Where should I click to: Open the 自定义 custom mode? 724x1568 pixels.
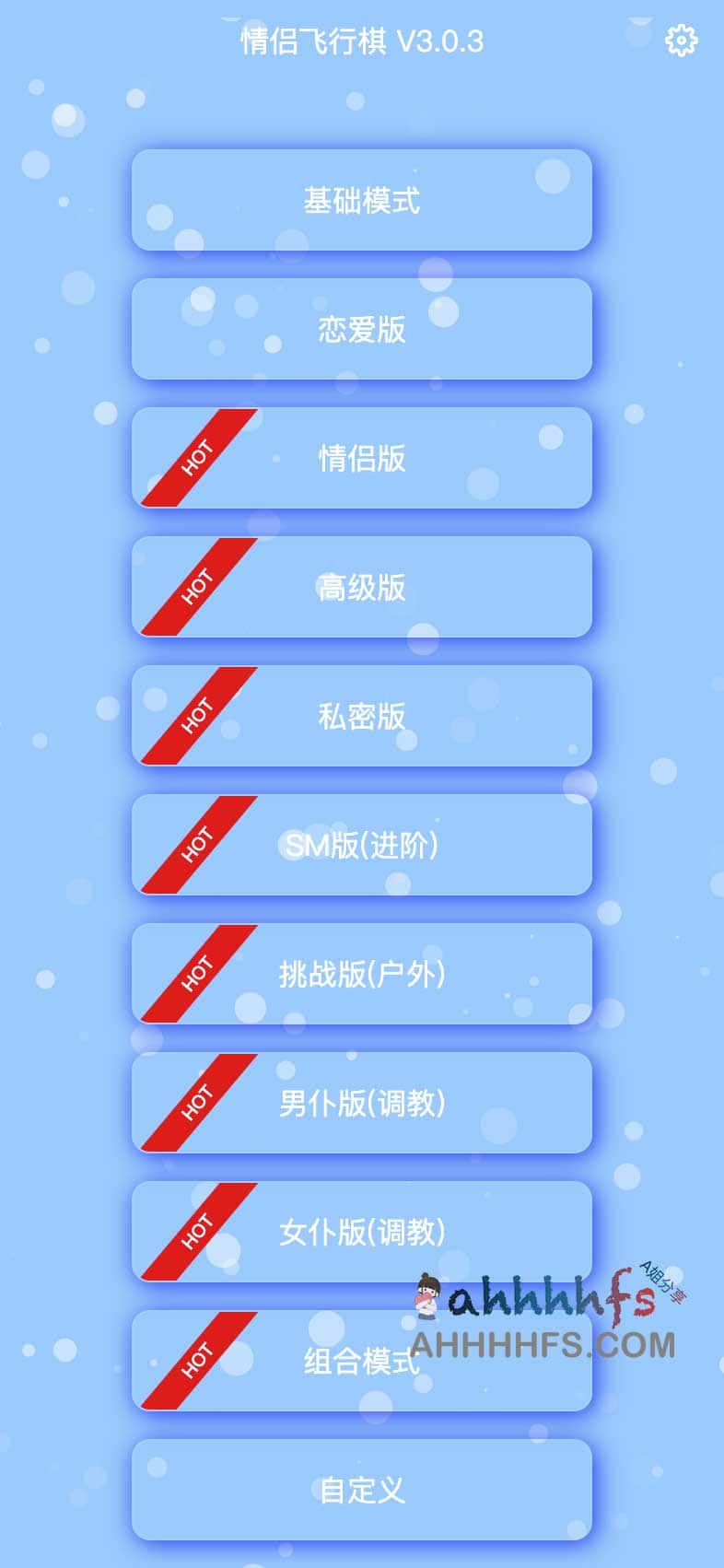coord(362,1490)
